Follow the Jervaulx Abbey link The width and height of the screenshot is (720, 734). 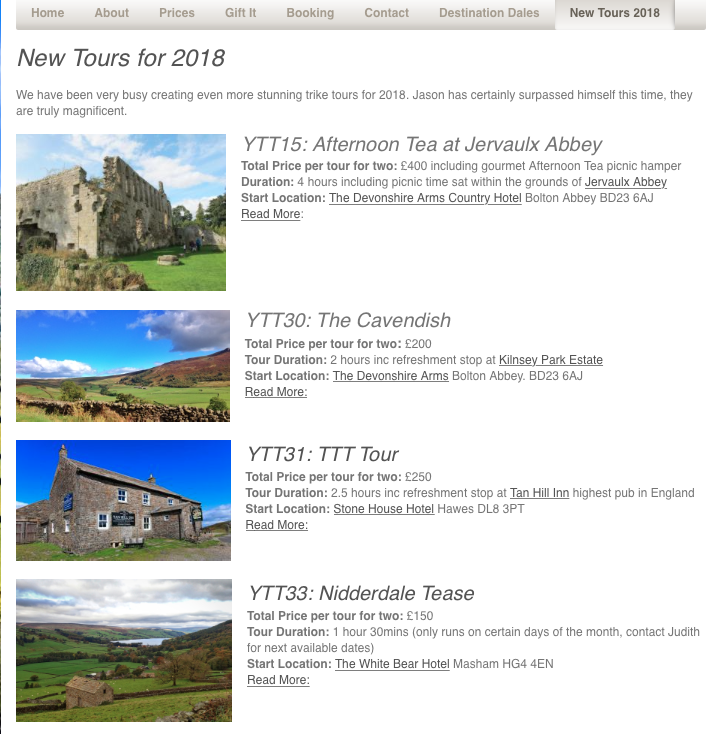tap(625, 182)
